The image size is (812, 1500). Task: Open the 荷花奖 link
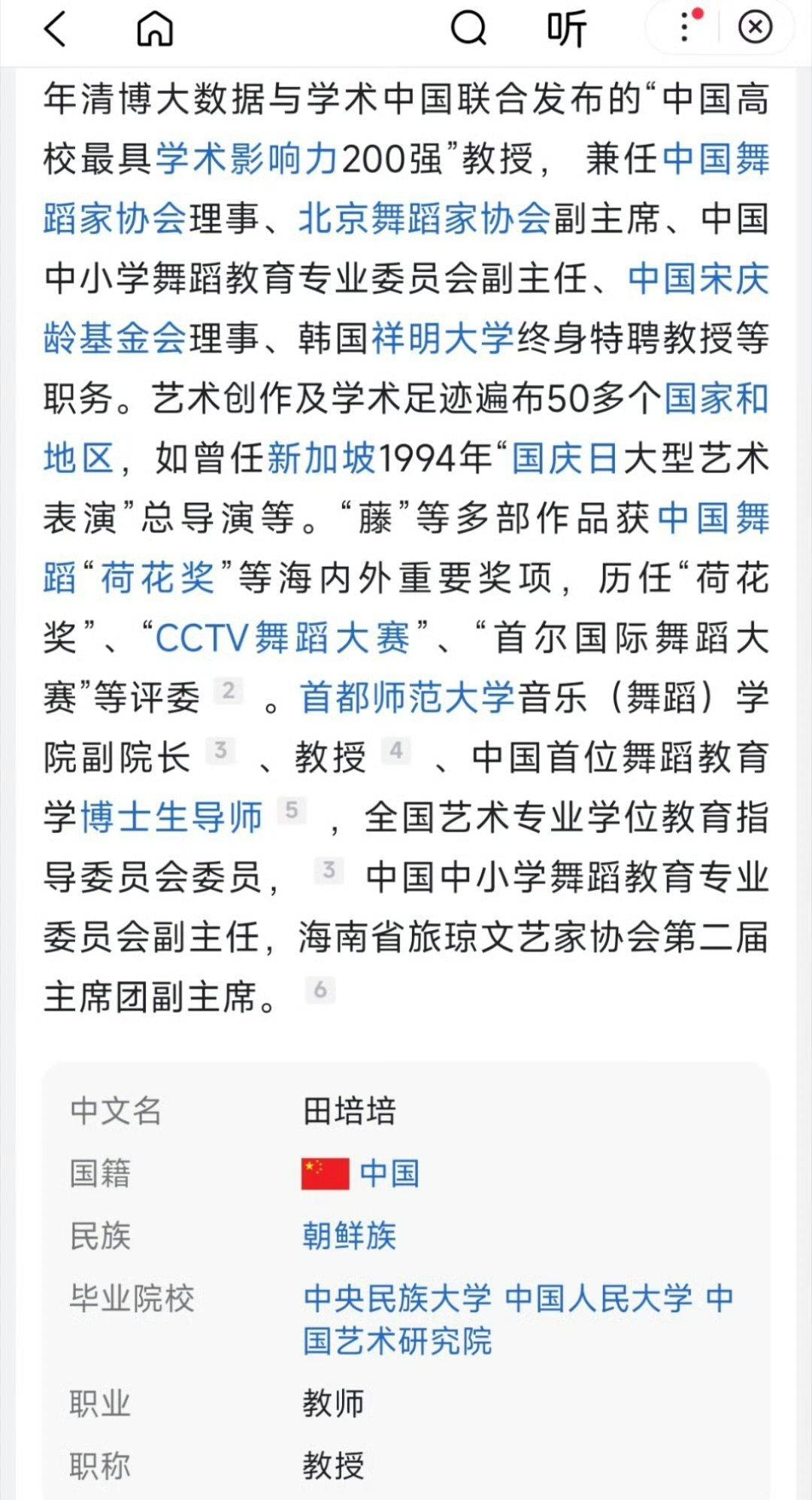coord(158,578)
